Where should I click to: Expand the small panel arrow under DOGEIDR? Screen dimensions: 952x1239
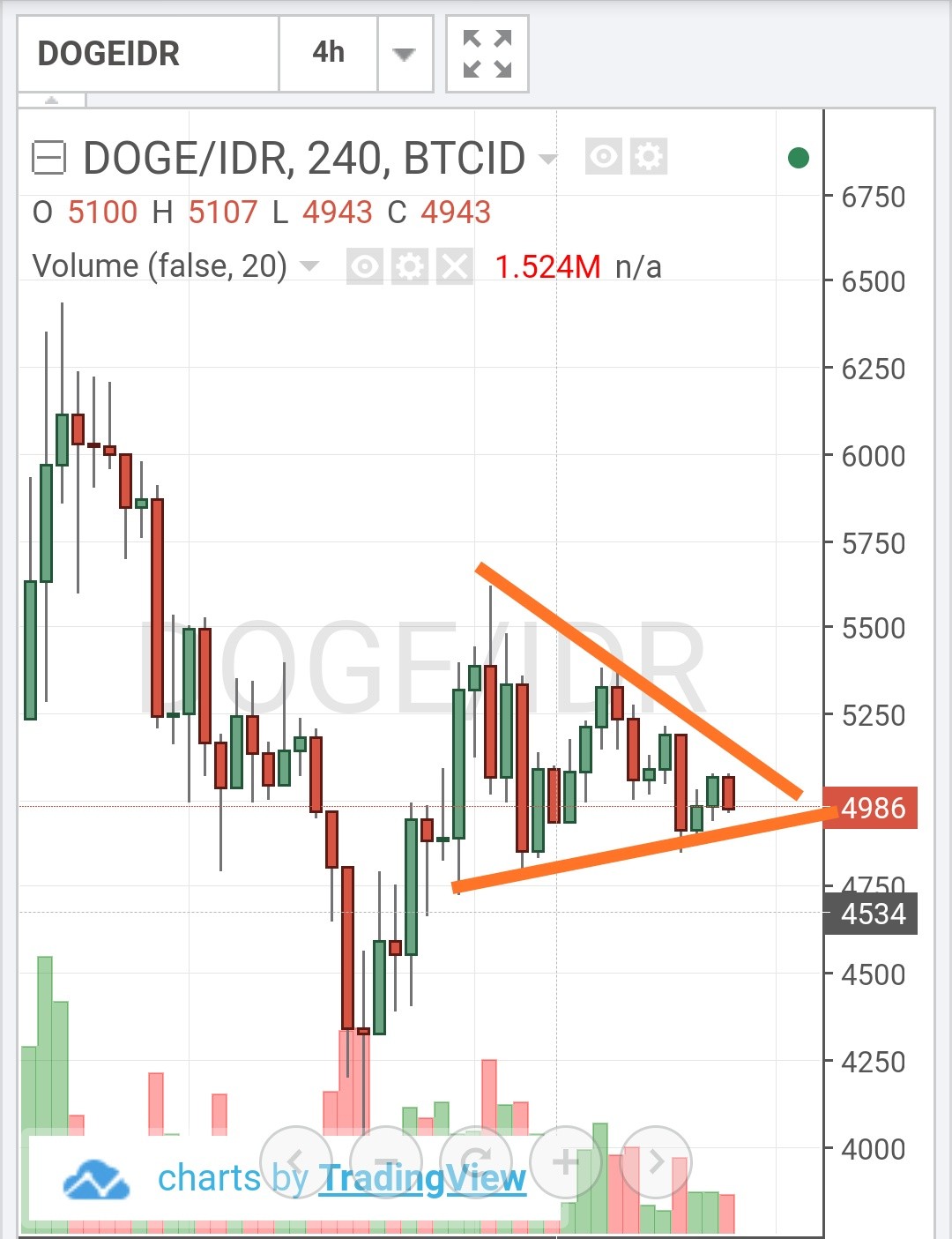coord(52,100)
